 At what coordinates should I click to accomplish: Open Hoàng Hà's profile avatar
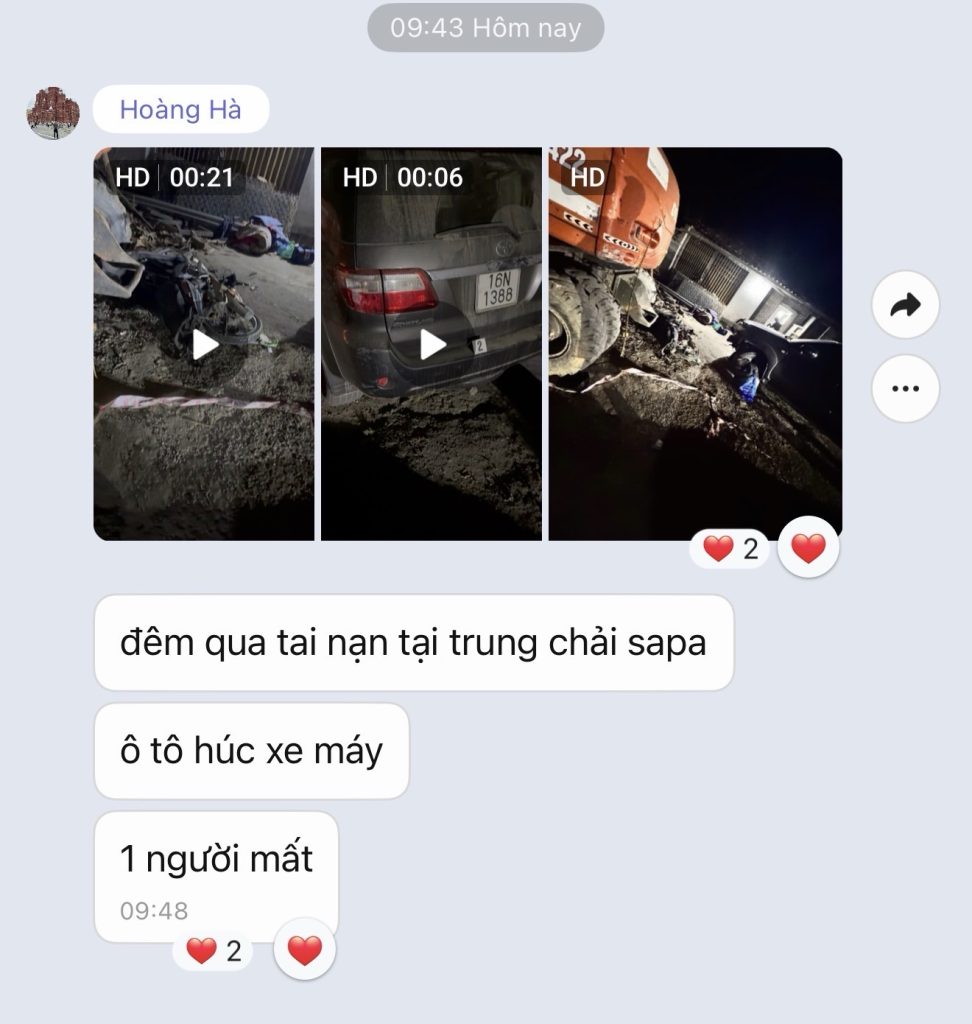tap(53, 112)
